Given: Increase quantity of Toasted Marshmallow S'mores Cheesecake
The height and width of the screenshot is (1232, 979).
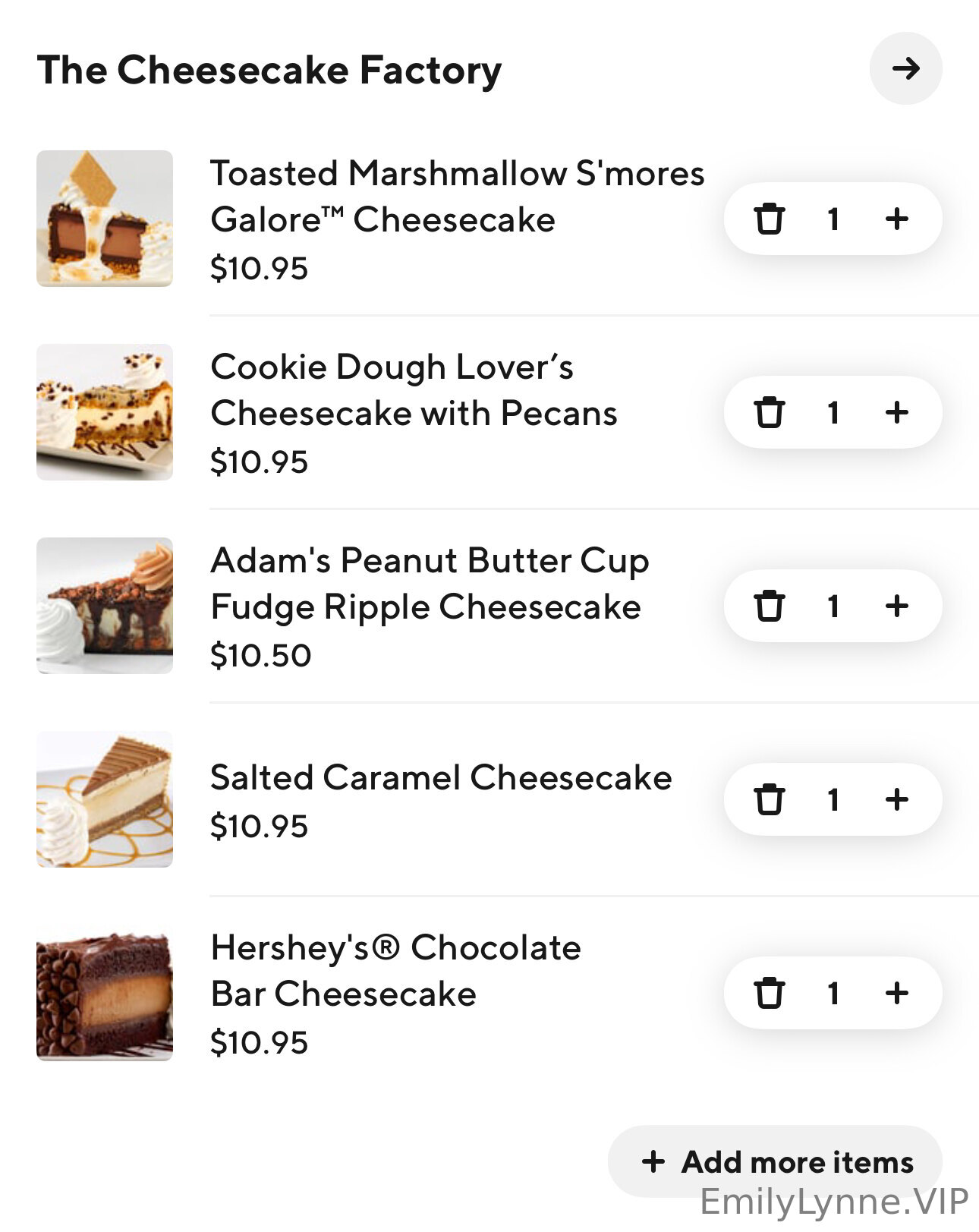Looking at the screenshot, I should [896, 219].
